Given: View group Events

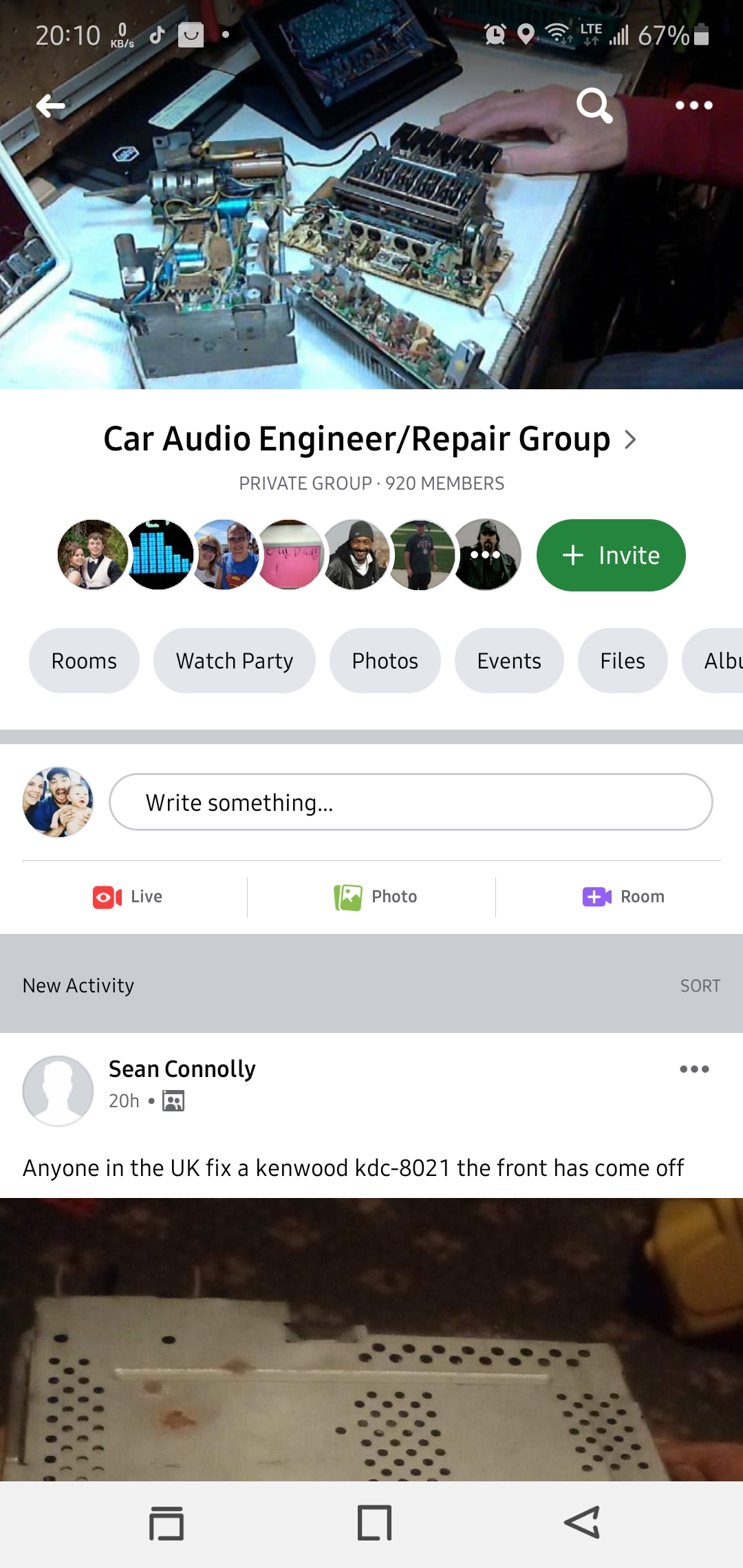Looking at the screenshot, I should coord(509,660).
